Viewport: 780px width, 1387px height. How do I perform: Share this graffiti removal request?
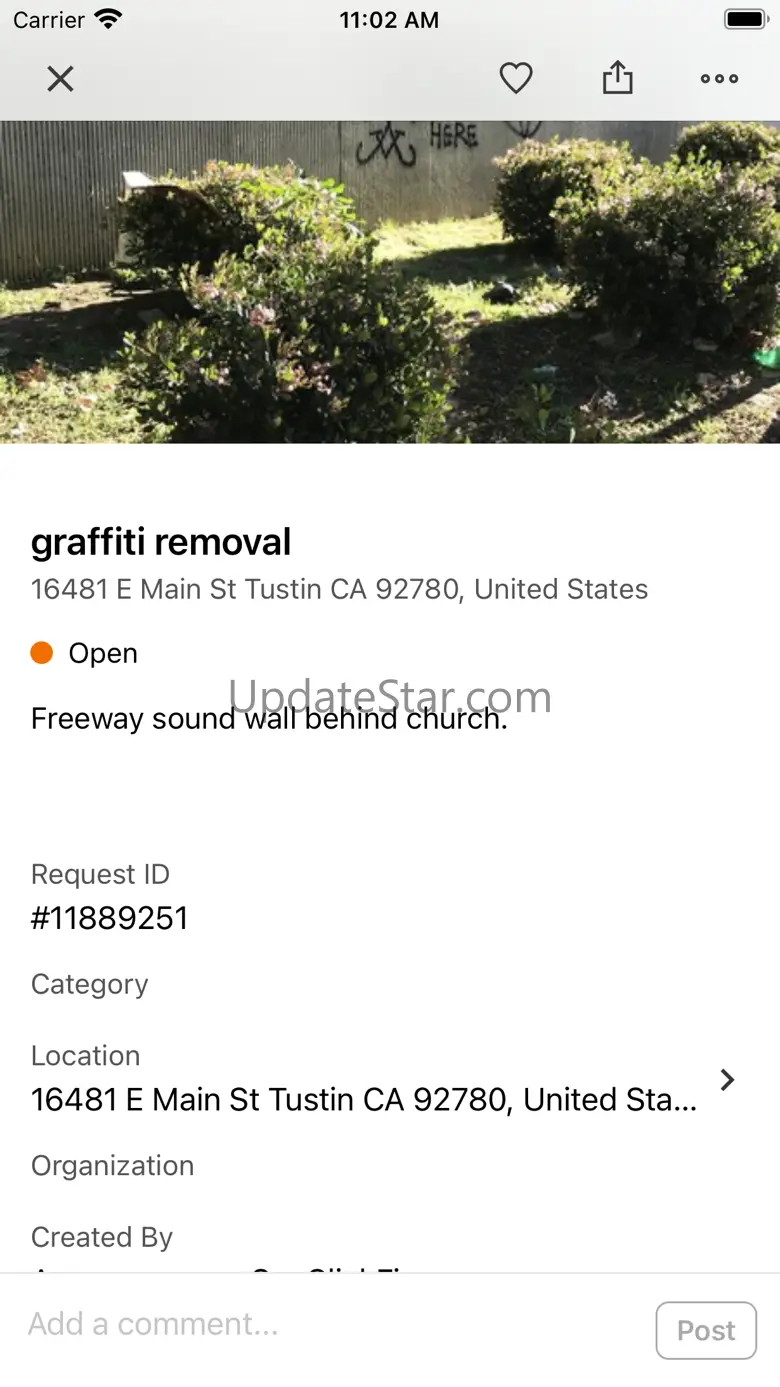click(618, 78)
